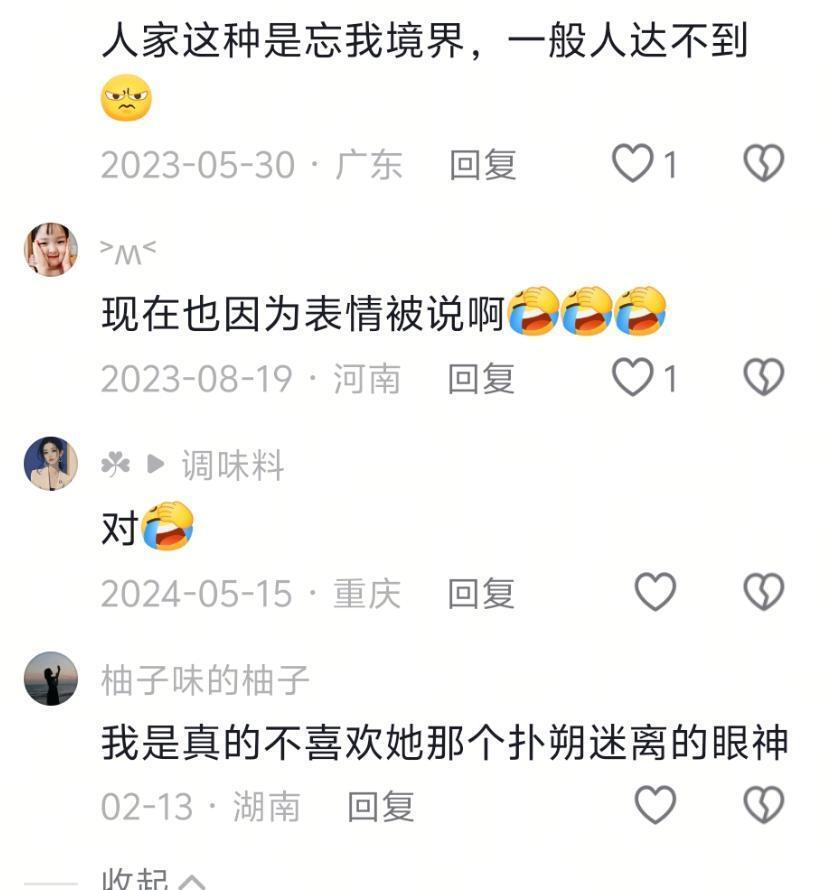Like the 2024-05-15 comment from 重庆
Screen dimensions: 836x890
[656, 593]
